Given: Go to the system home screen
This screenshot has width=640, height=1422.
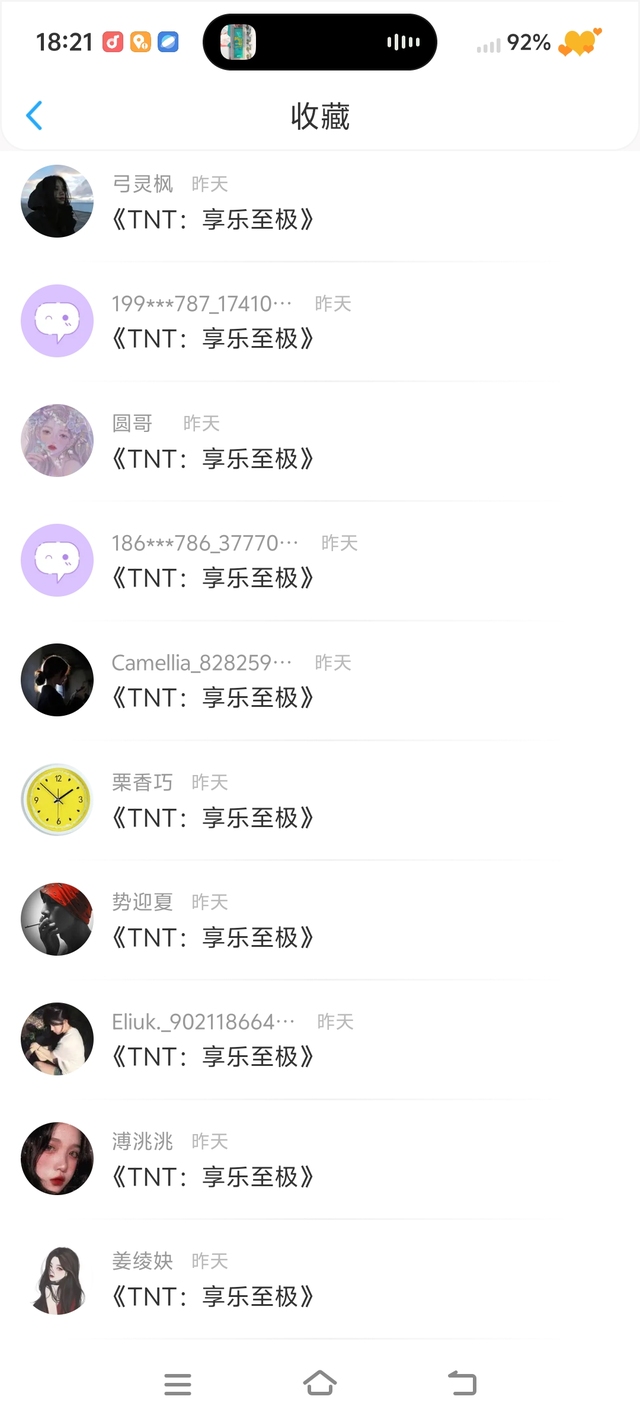Looking at the screenshot, I should coord(319,1384).
